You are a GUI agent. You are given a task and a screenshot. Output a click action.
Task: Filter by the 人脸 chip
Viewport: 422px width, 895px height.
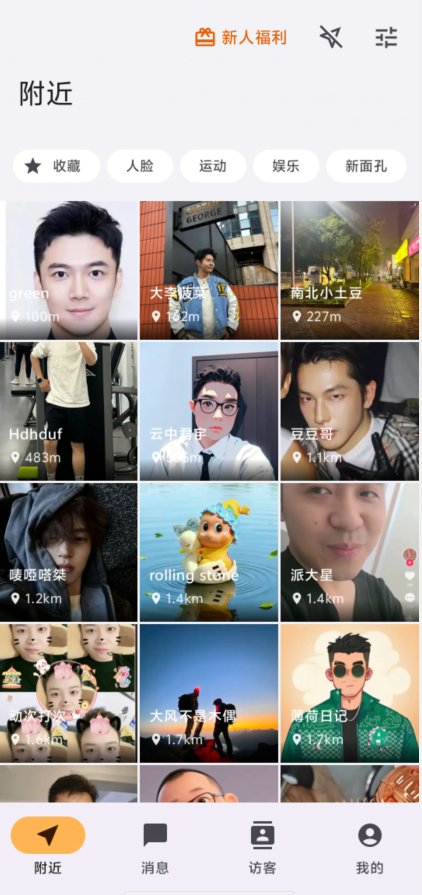[140, 166]
